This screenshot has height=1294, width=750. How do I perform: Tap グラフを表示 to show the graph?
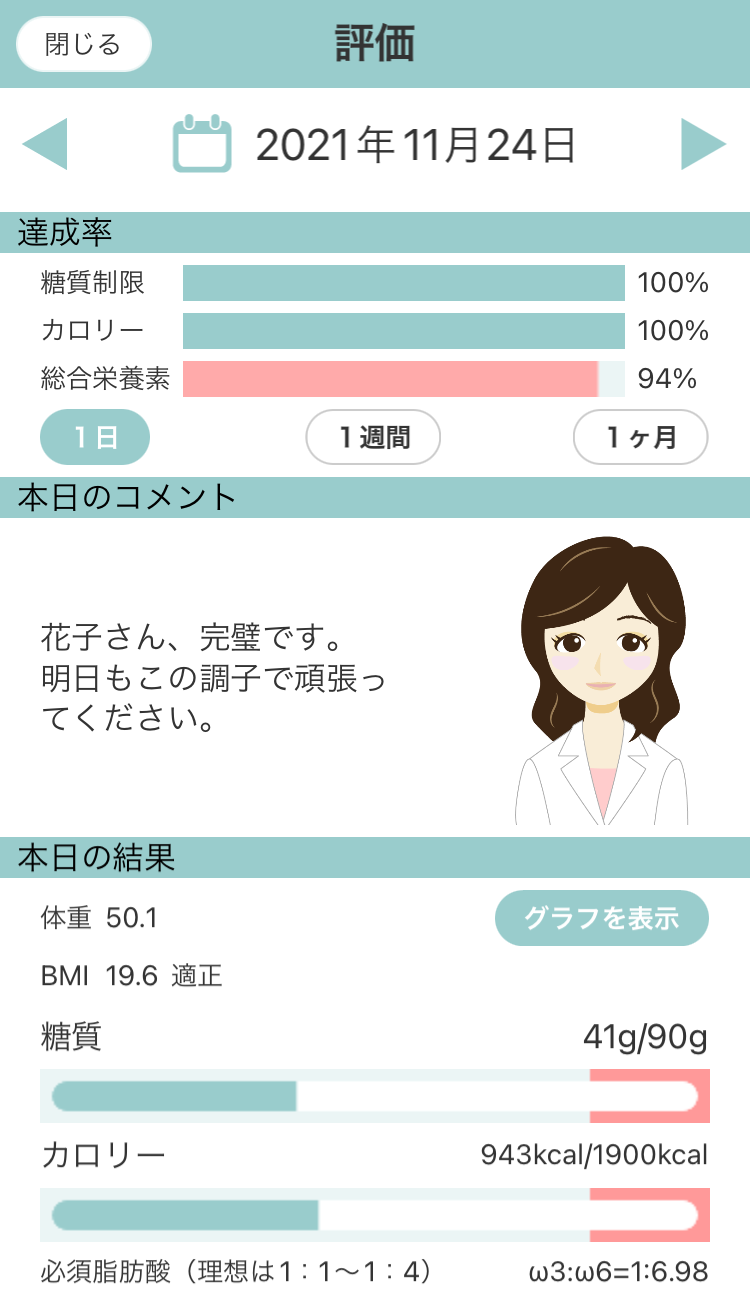(x=601, y=918)
